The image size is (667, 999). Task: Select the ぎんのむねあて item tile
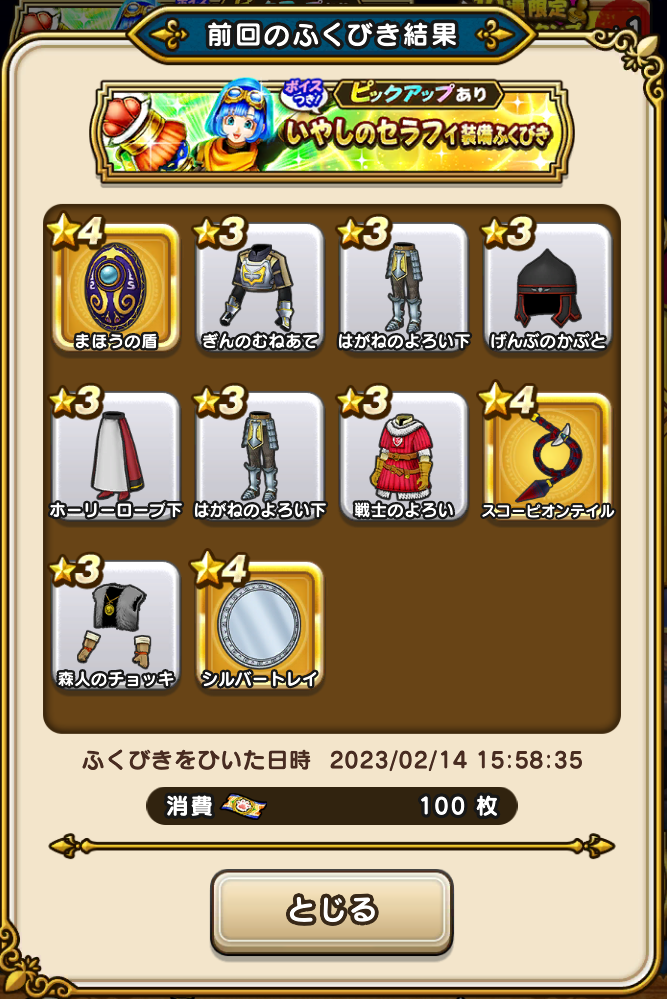tap(260, 288)
